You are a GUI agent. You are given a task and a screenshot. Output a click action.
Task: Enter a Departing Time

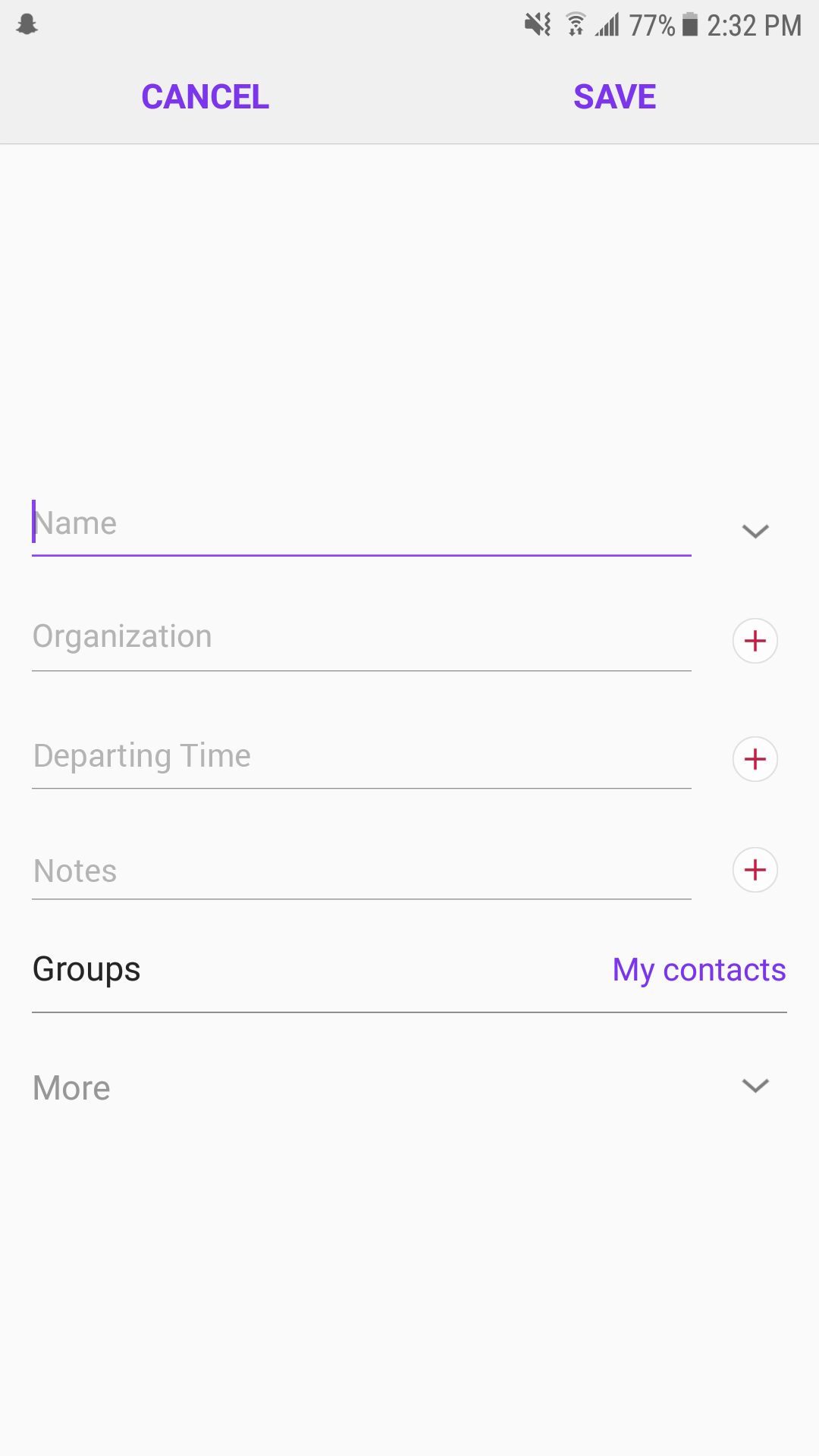[x=361, y=756]
